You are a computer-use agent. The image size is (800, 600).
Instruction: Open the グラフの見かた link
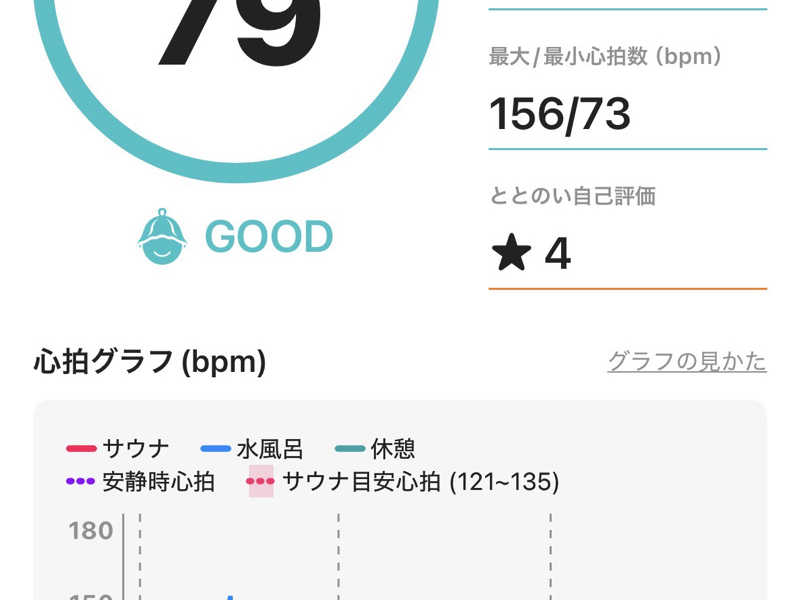686,361
